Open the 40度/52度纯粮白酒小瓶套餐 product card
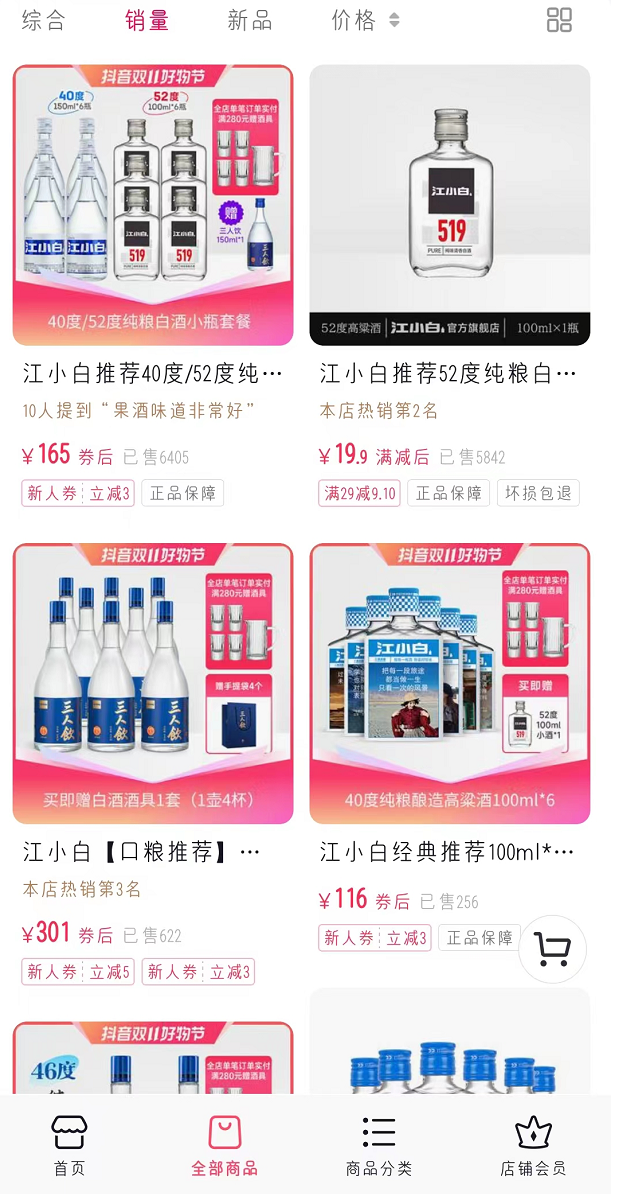 click(x=152, y=206)
